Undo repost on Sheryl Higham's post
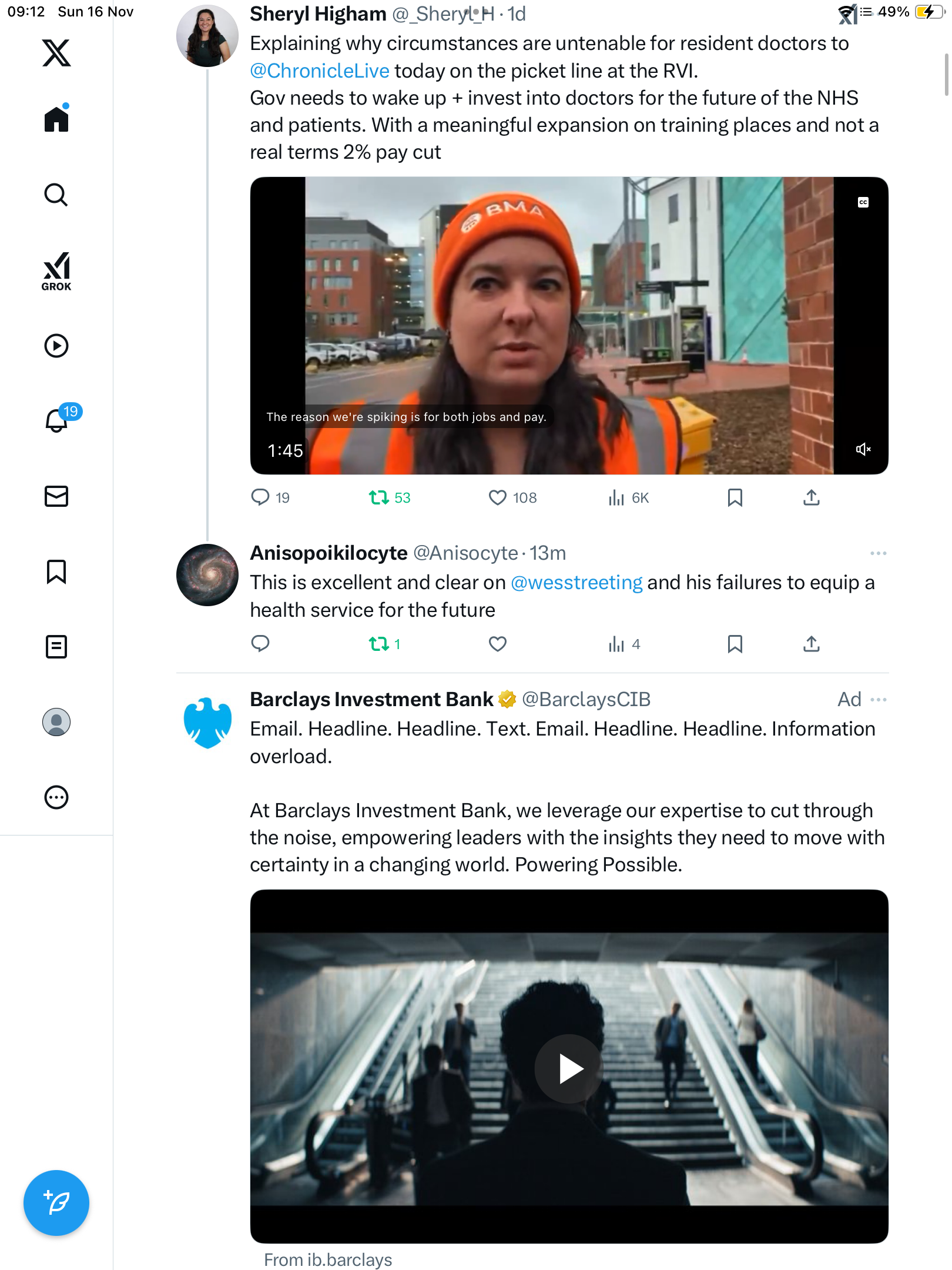The image size is (952, 1270). tap(379, 498)
